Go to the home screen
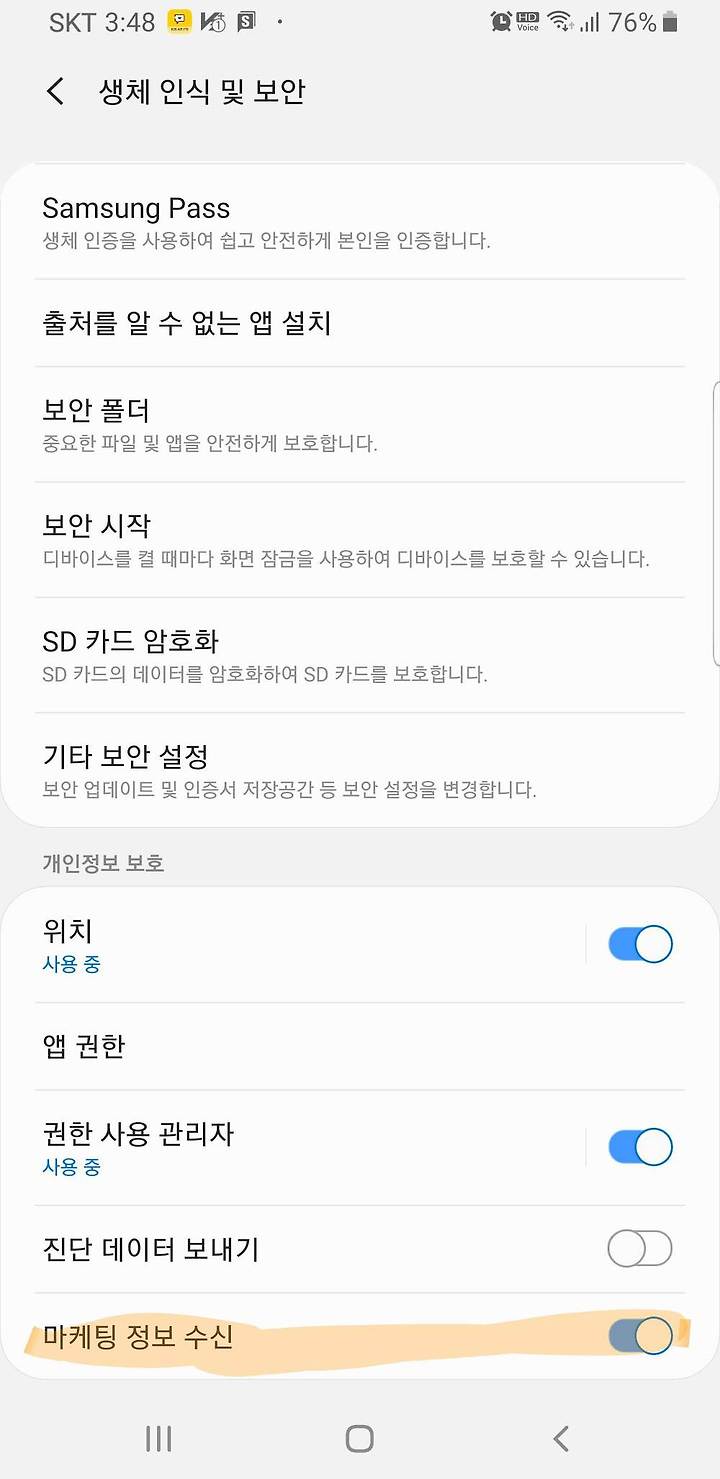Image resolution: width=720 pixels, height=1479 pixels. [360, 1438]
